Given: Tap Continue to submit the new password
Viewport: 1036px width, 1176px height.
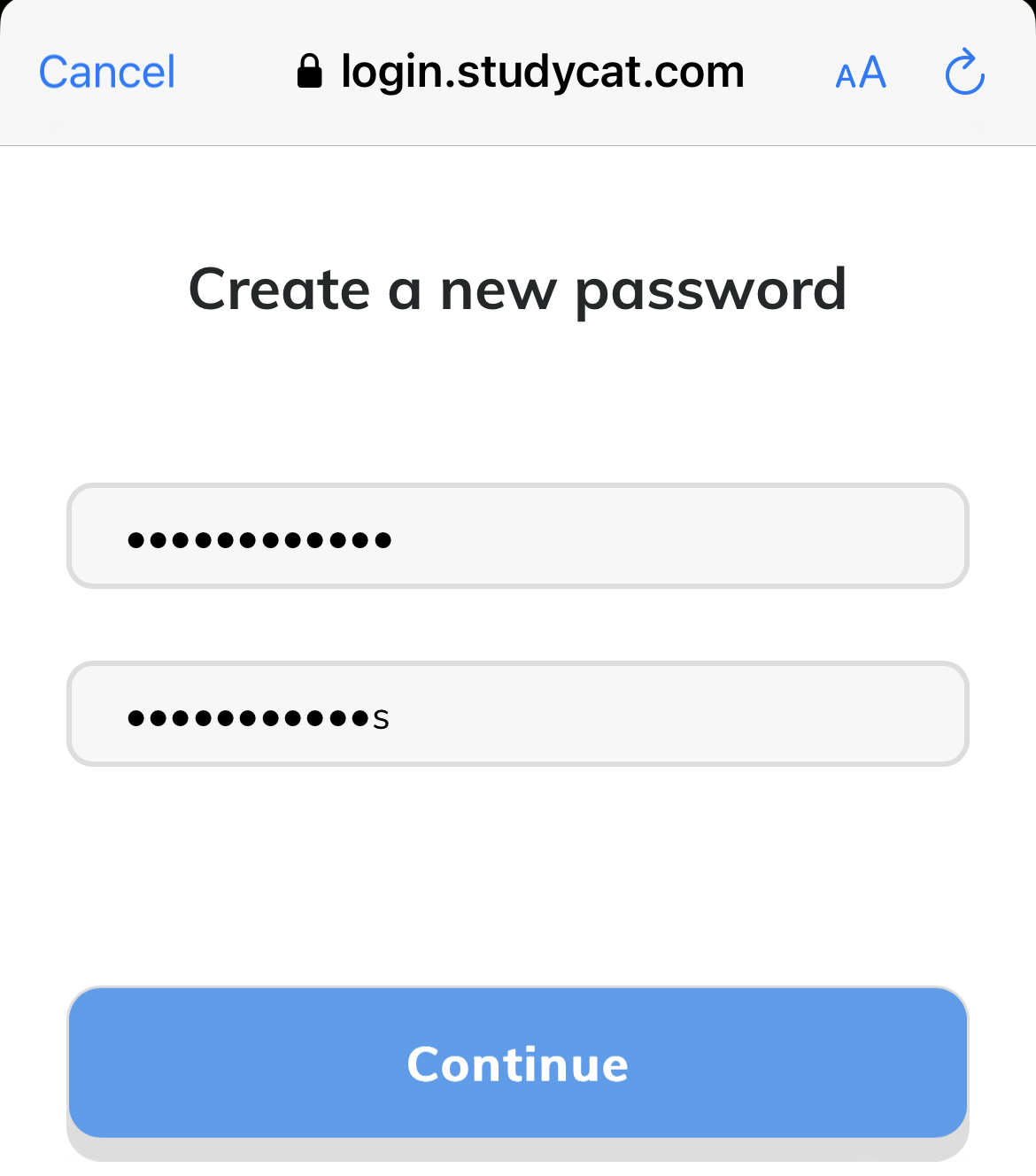Looking at the screenshot, I should click(518, 1063).
